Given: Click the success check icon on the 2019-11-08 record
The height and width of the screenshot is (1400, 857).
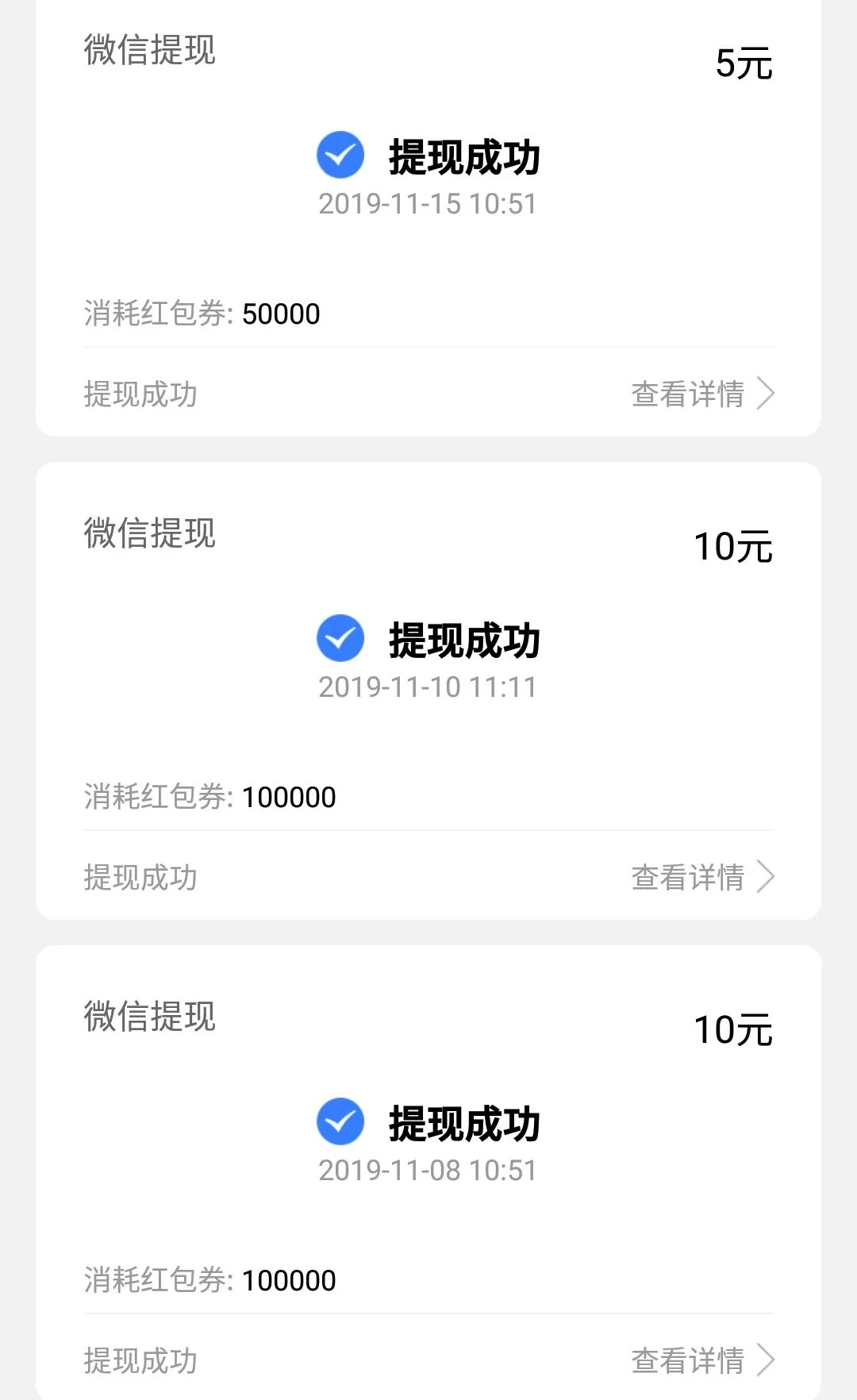Looking at the screenshot, I should pos(340,1122).
